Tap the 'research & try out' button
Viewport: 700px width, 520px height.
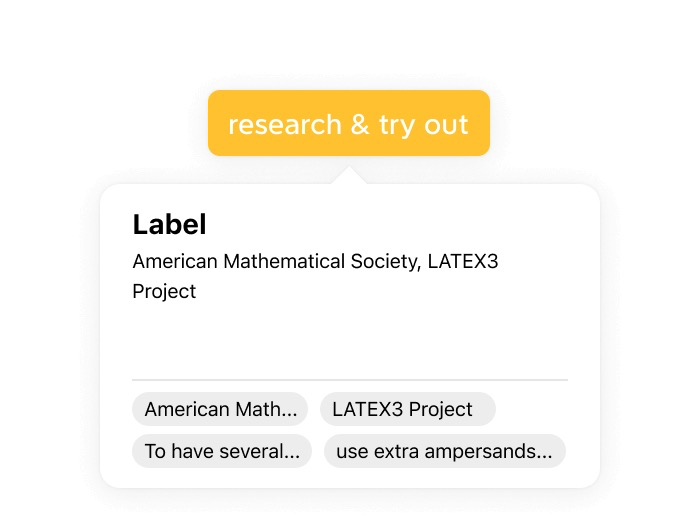(348, 124)
